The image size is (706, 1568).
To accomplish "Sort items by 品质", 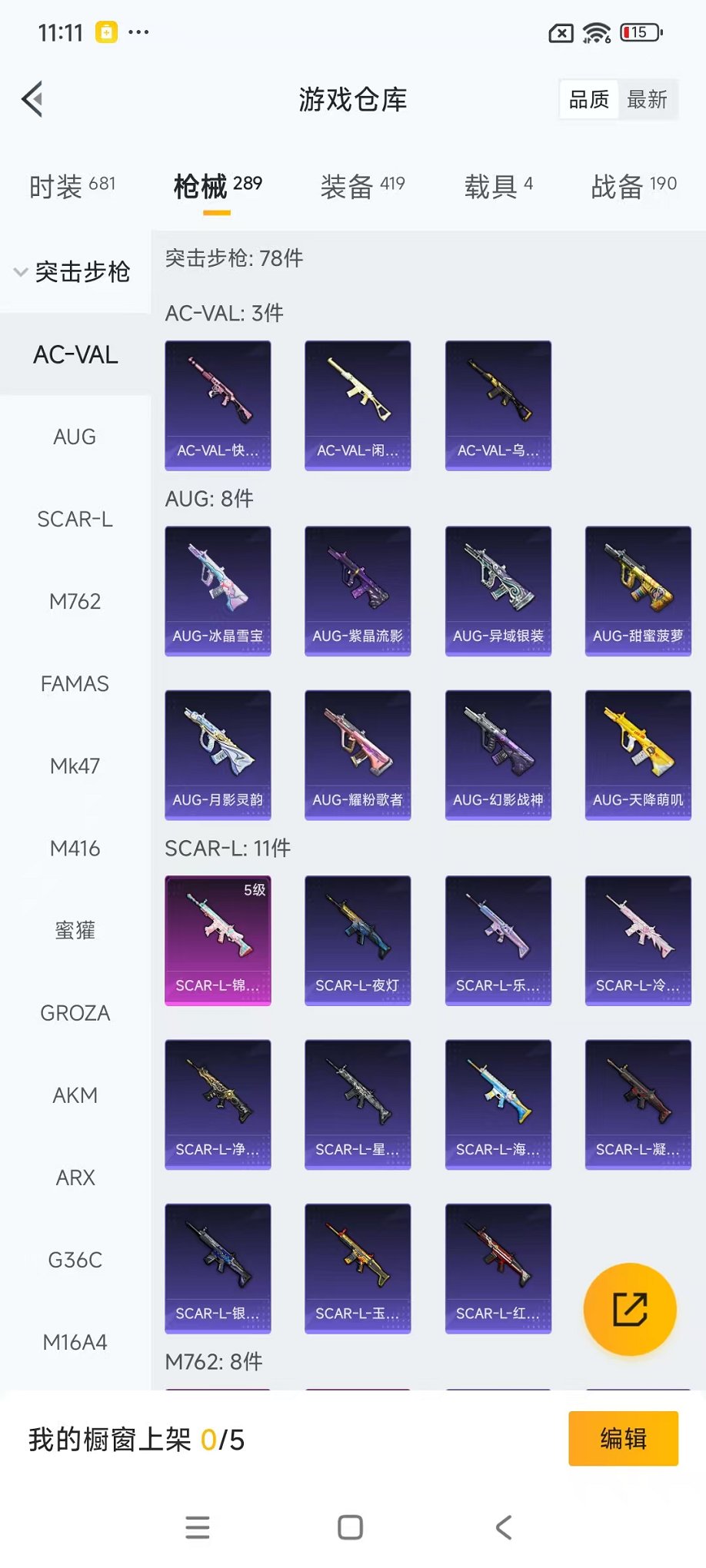I will (589, 99).
